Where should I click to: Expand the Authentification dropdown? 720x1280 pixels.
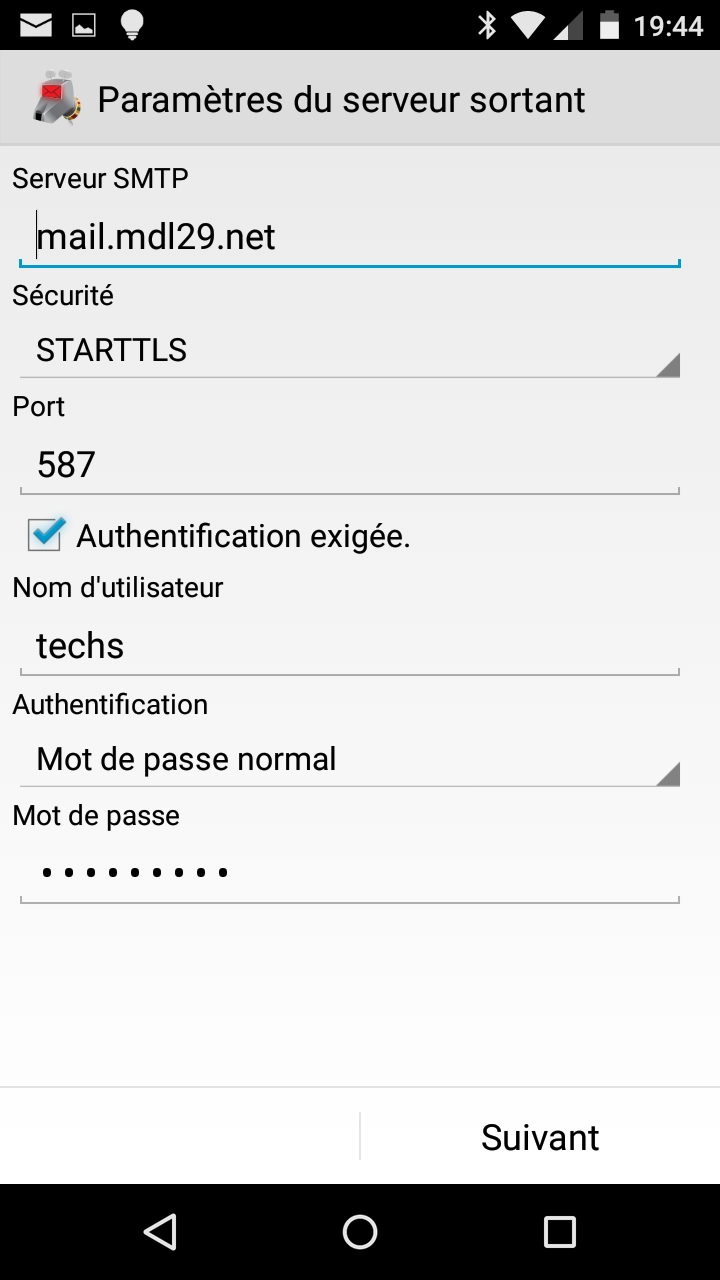tap(350, 760)
